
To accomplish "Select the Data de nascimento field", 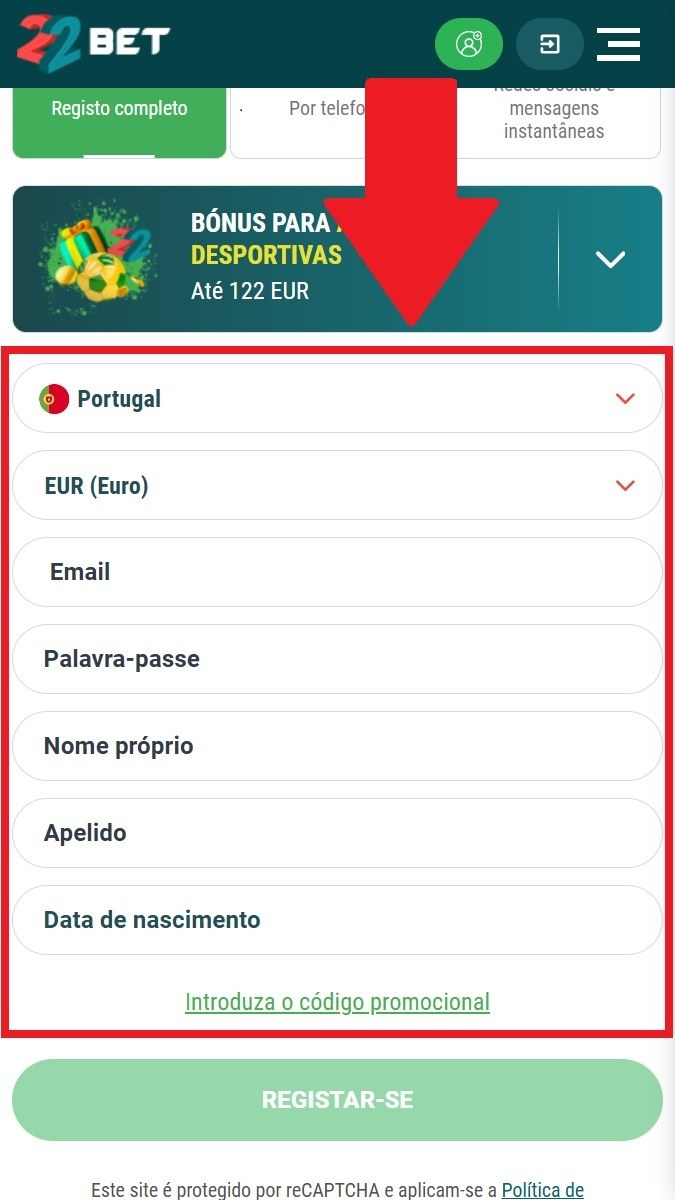I will click(337, 920).
